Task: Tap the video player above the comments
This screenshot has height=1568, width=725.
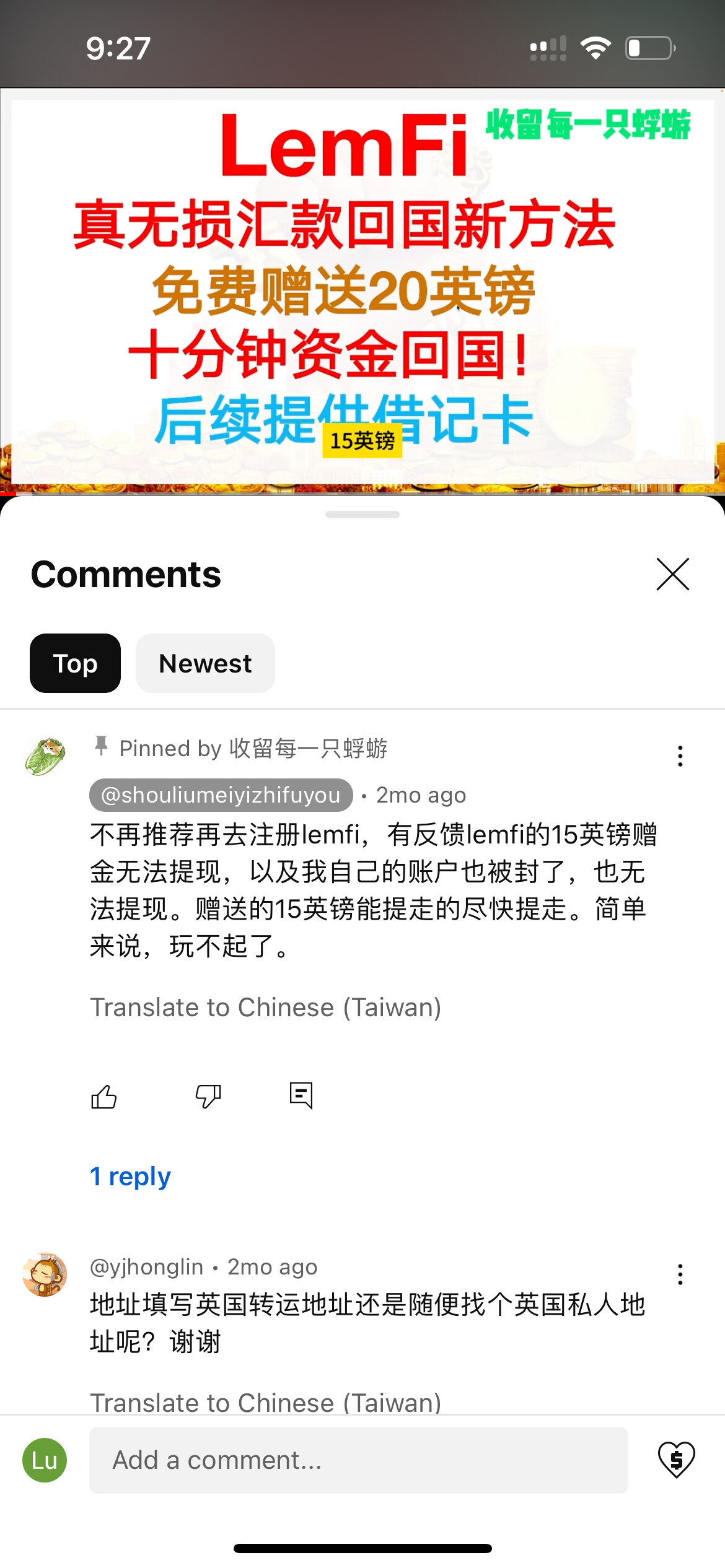Action: click(362, 291)
